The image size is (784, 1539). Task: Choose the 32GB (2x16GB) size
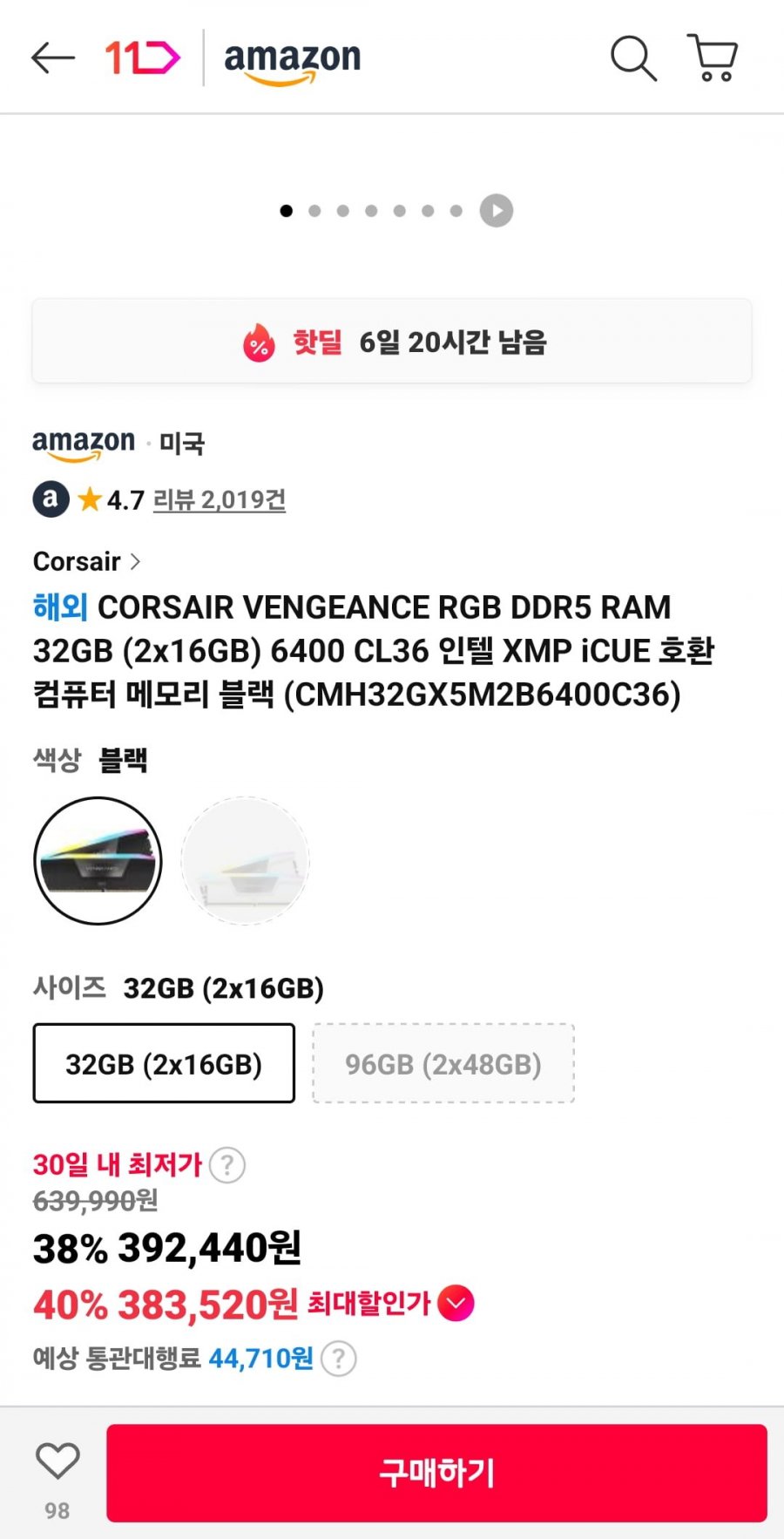click(164, 1064)
